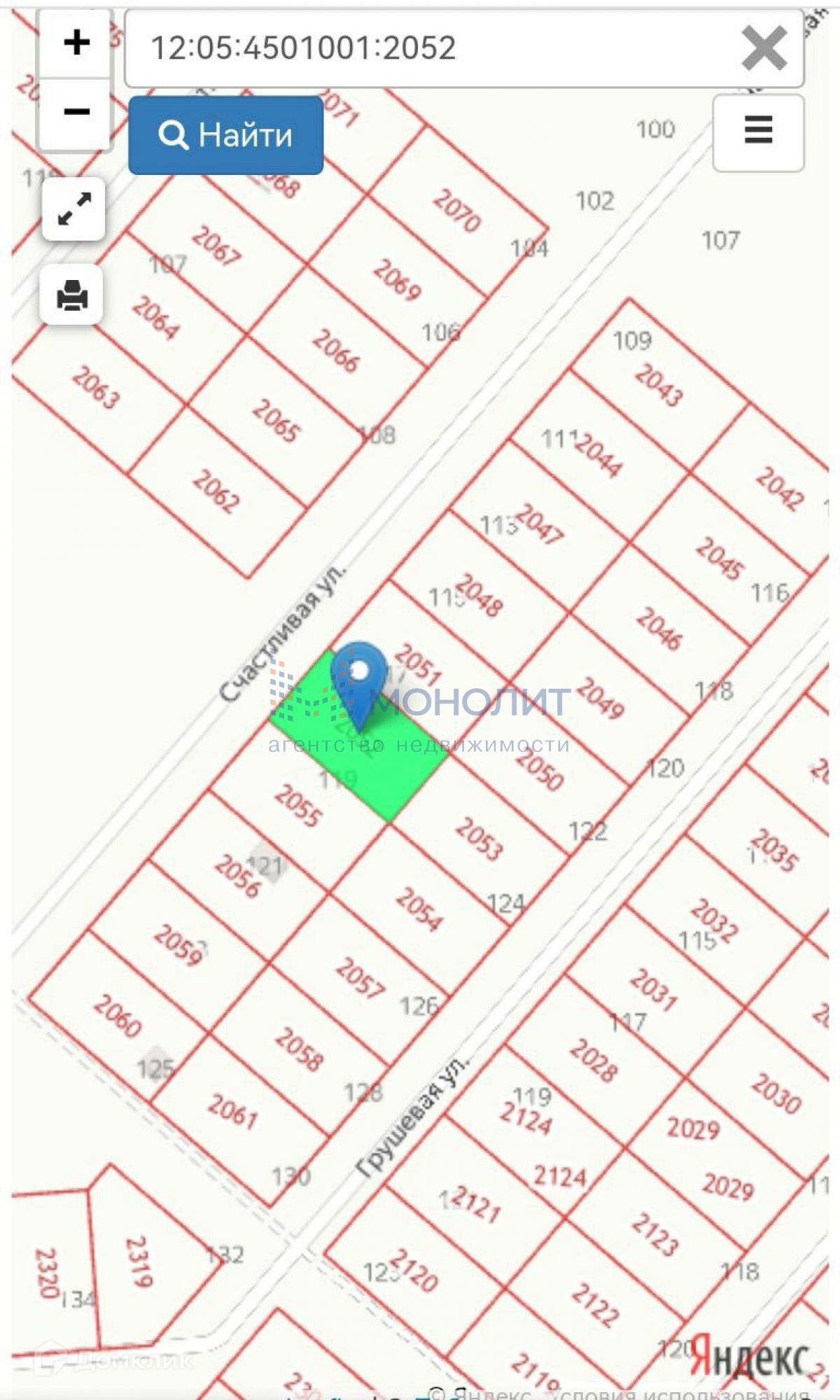Clear the cadastral number search
Screen dimensions: 840x1400
[x=763, y=49]
